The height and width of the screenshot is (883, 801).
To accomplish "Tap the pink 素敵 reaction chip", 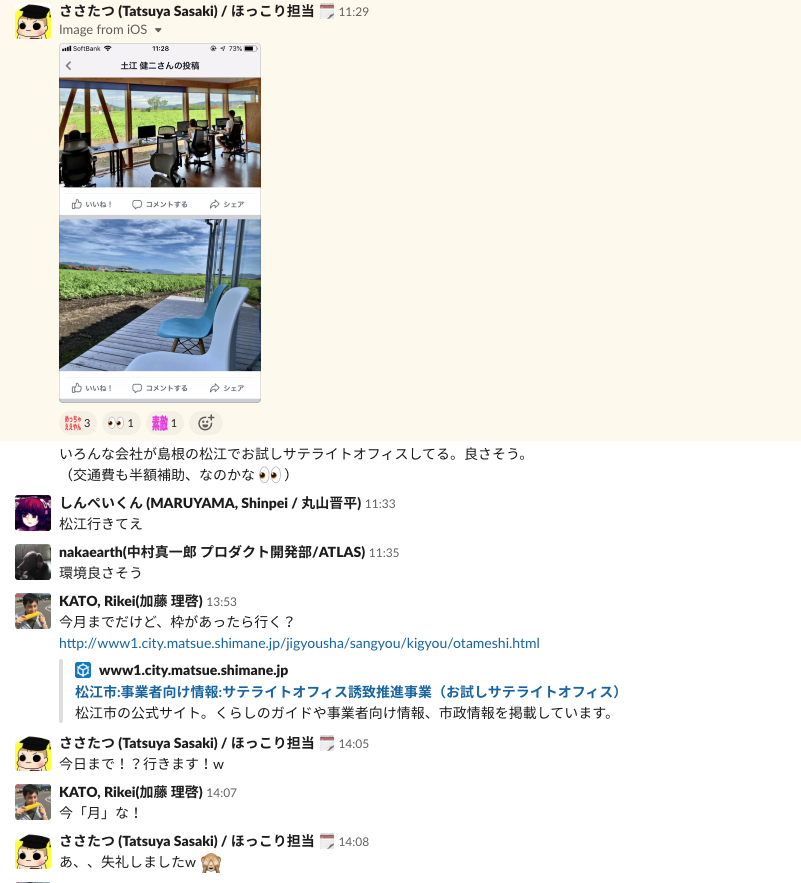I will point(163,423).
